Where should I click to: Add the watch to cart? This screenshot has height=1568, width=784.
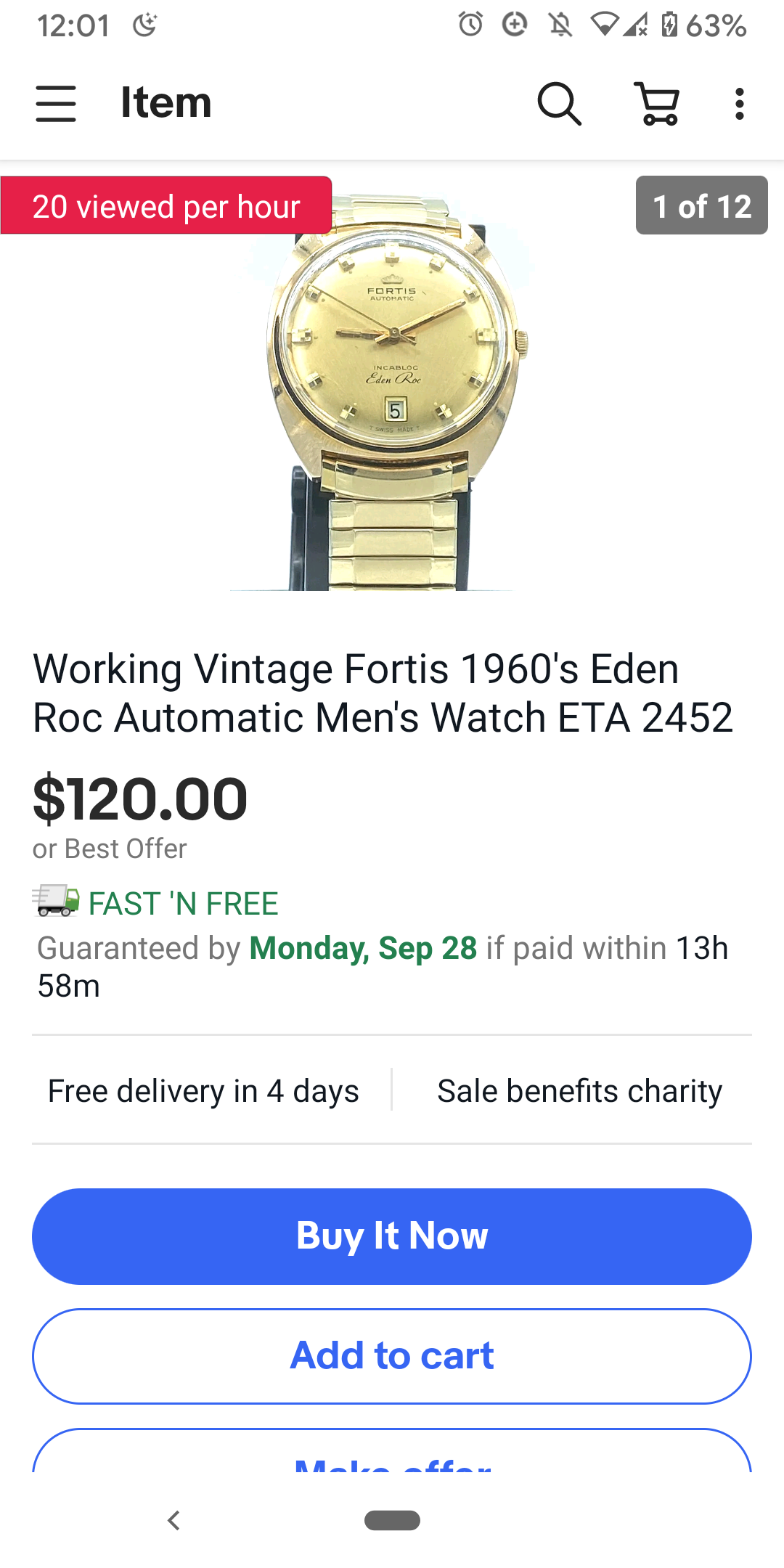pyautogui.click(x=392, y=1355)
